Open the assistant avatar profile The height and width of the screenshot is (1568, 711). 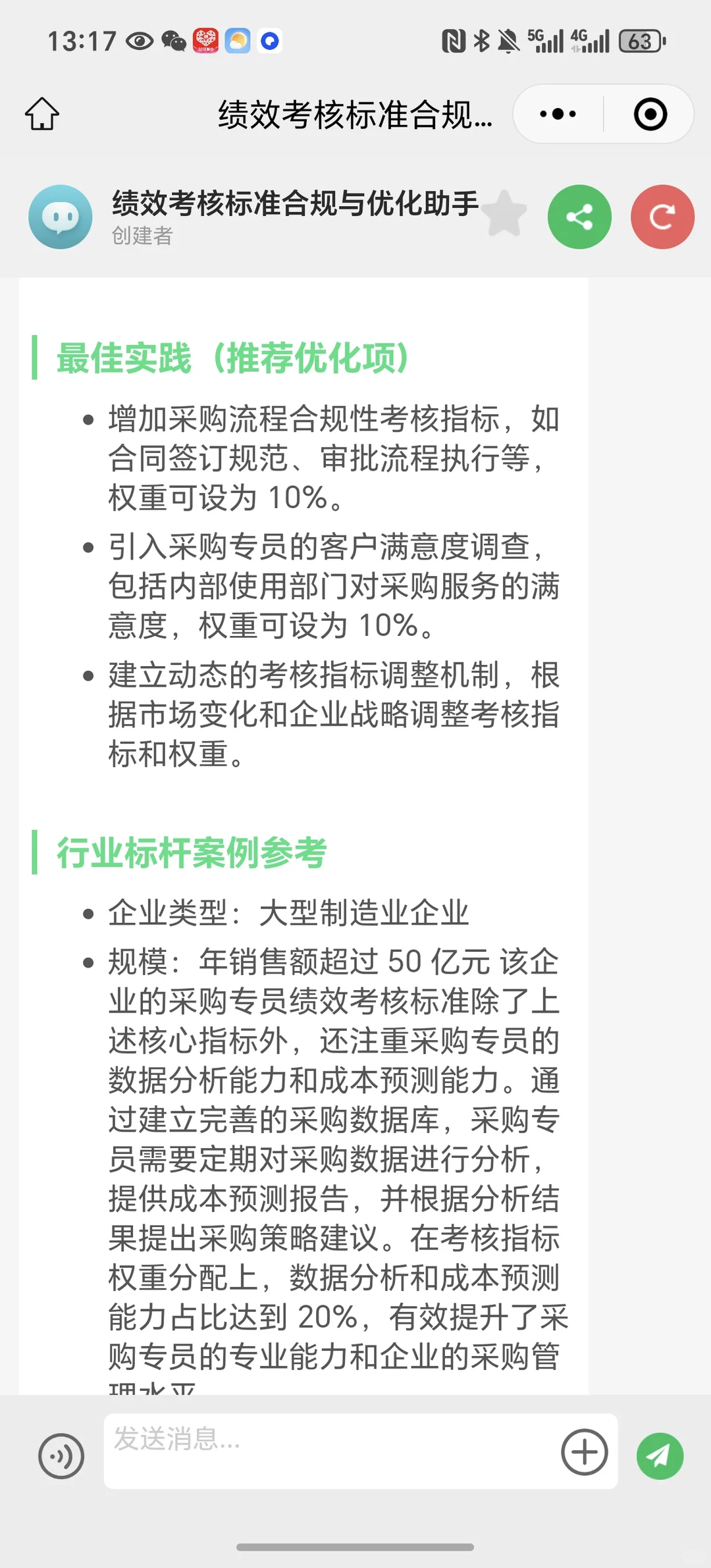[61, 217]
